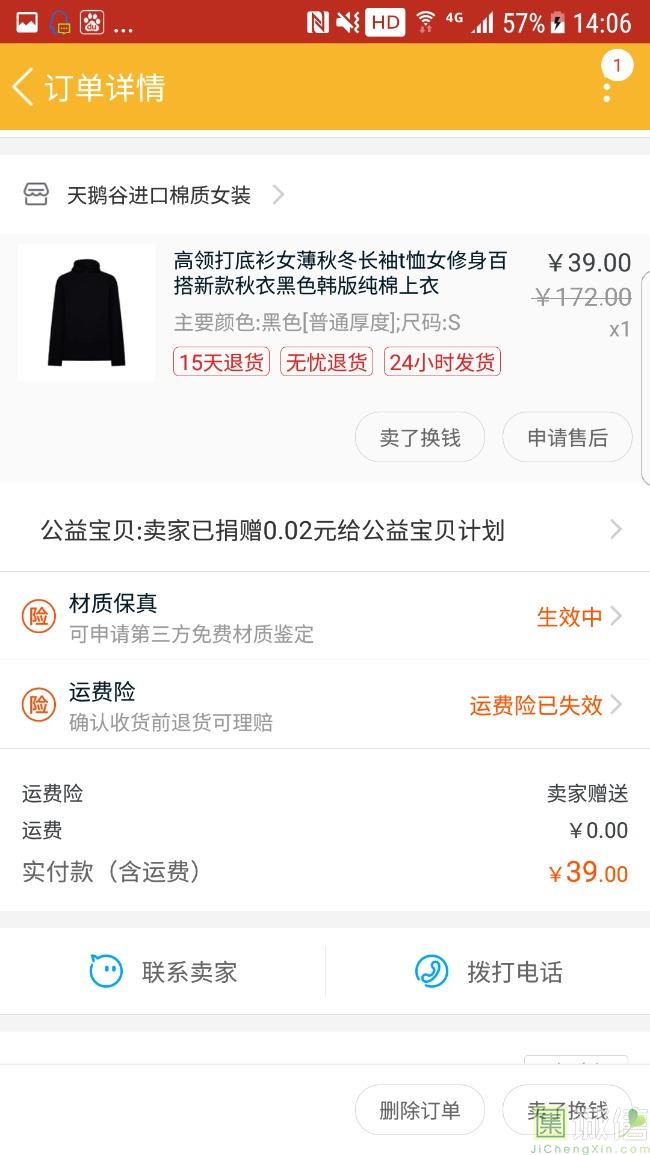This screenshot has width=650, height=1155.
Task: Open the 天鹅谷进口棉质女装 store page
Action: (x=158, y=195)
